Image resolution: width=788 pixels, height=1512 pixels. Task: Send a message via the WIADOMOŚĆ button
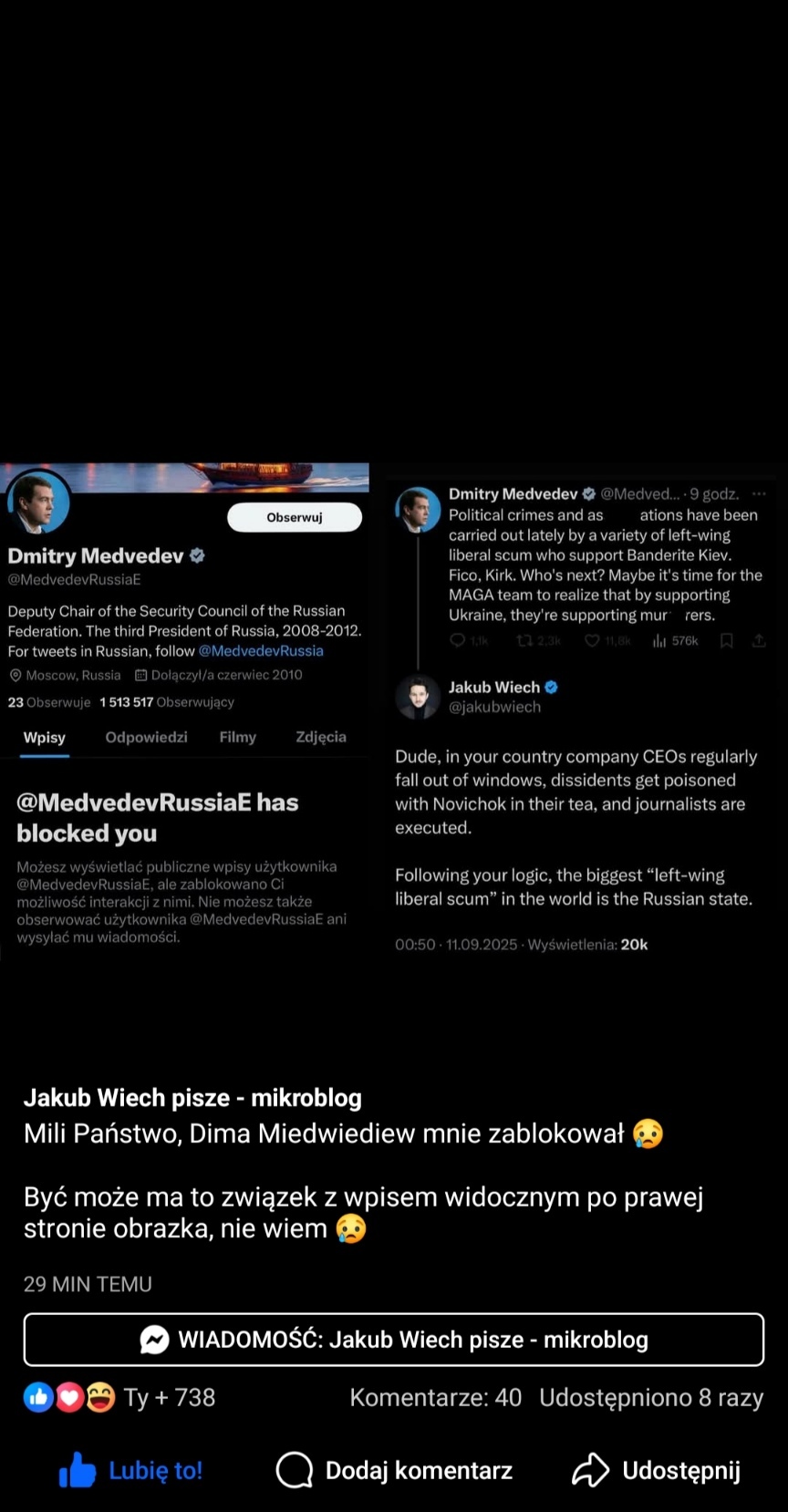point(394,1340)
